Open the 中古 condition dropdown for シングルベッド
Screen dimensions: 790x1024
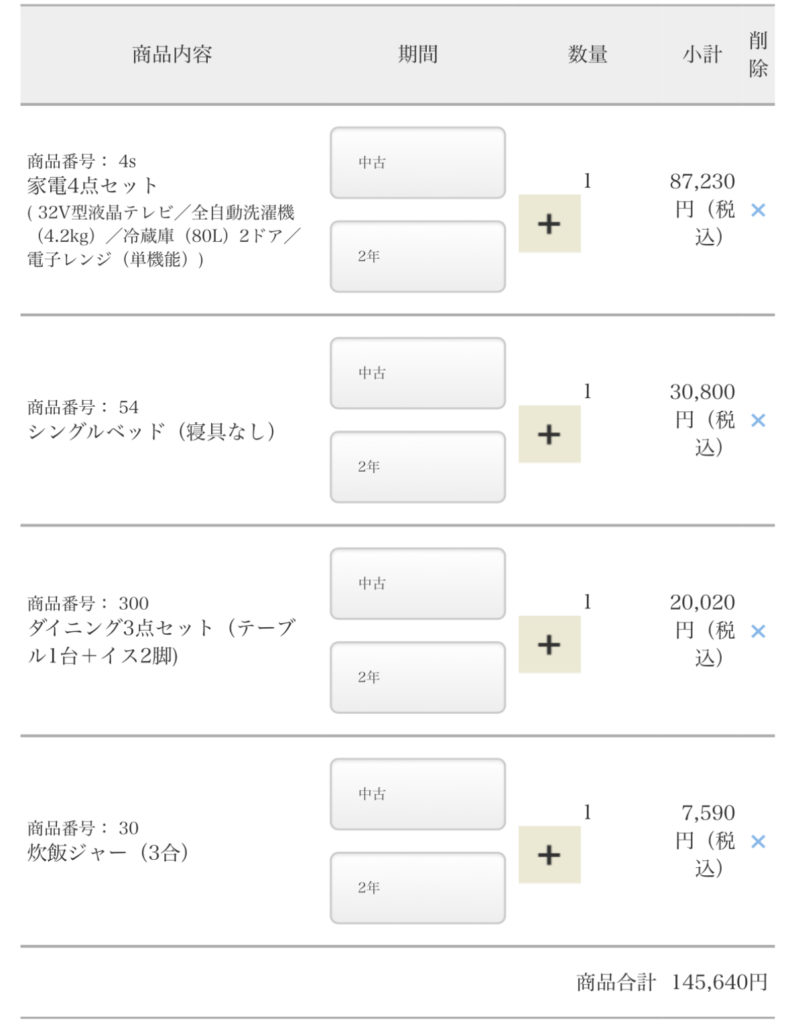[417, 373]
